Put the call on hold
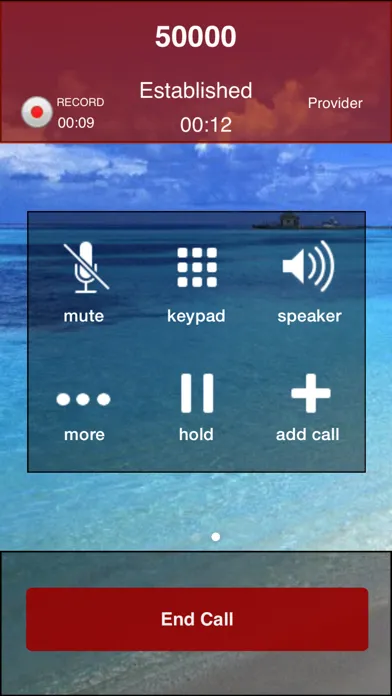 click(x=197, y=407)
